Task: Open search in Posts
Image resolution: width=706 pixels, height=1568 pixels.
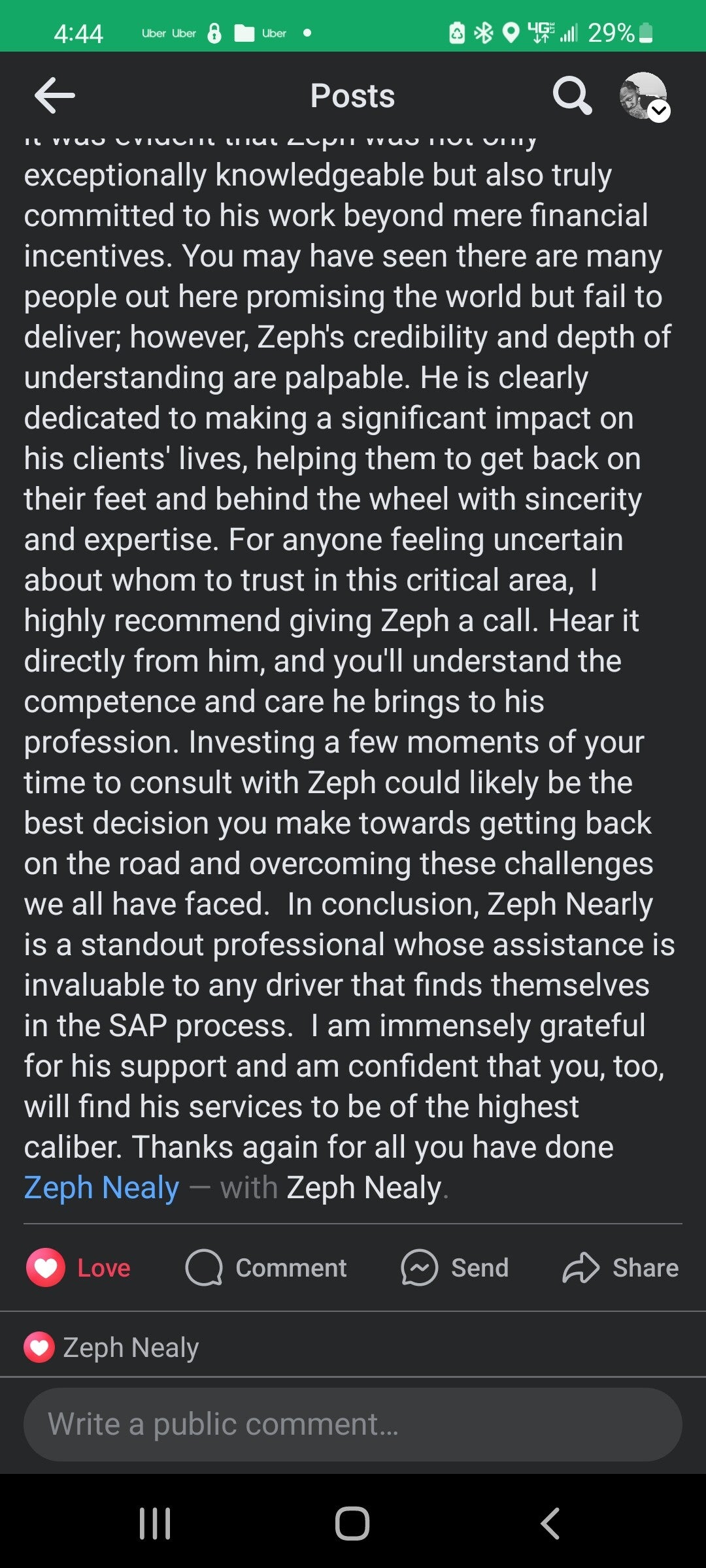Action: click(572, 96)
